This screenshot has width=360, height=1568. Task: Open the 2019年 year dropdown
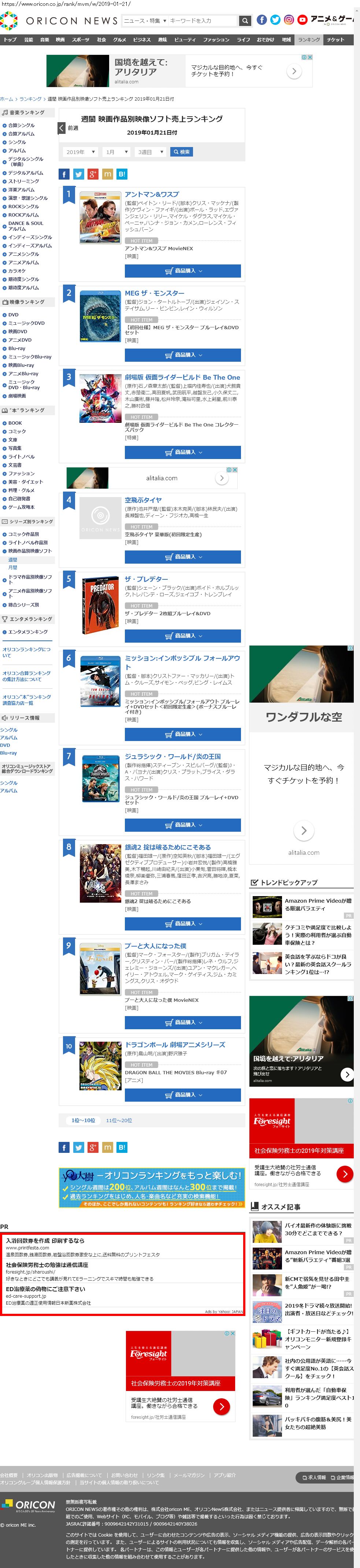click(81, 152)
